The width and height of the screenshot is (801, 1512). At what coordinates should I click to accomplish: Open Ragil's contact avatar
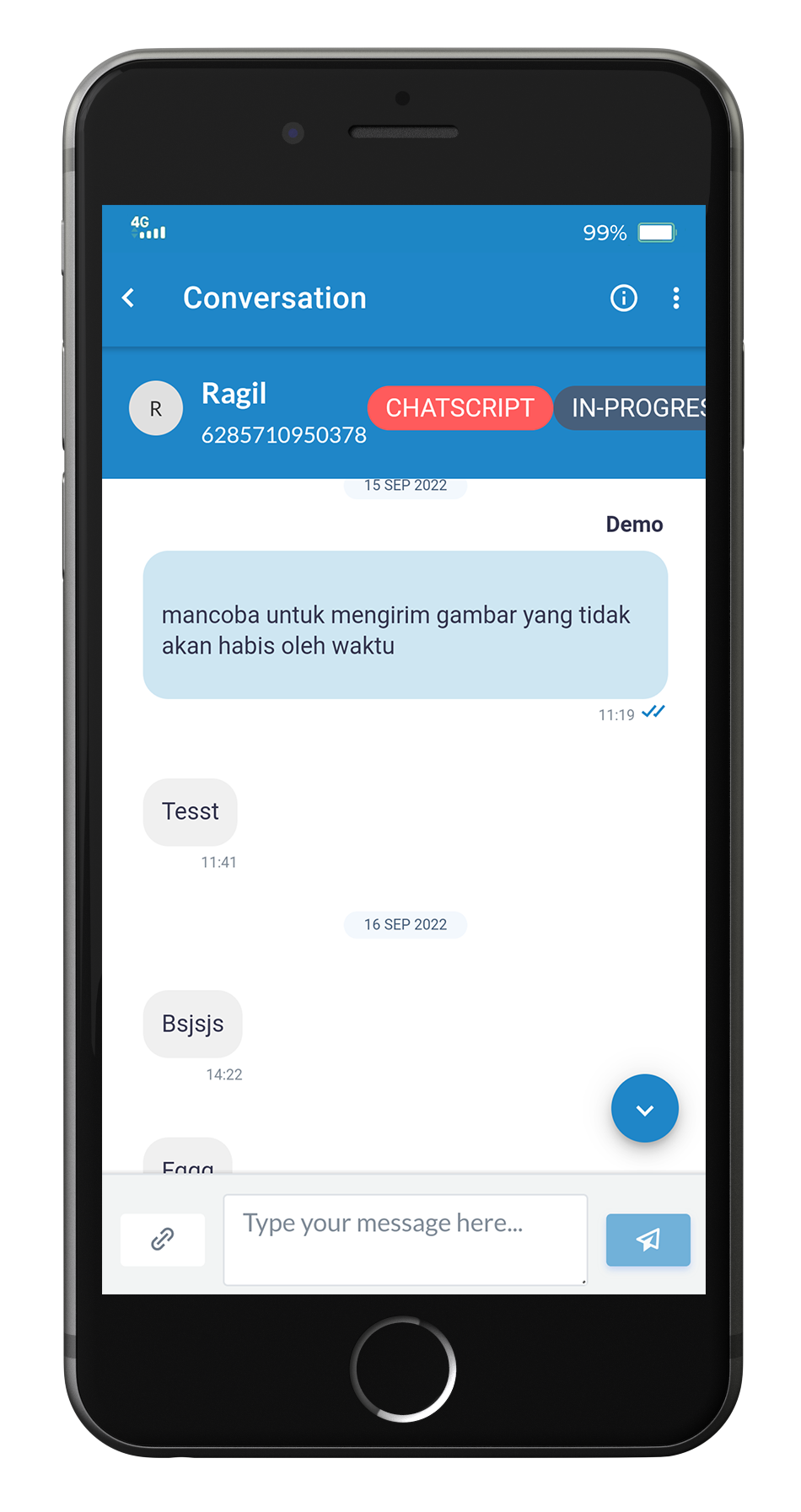[x=155, y=409]
